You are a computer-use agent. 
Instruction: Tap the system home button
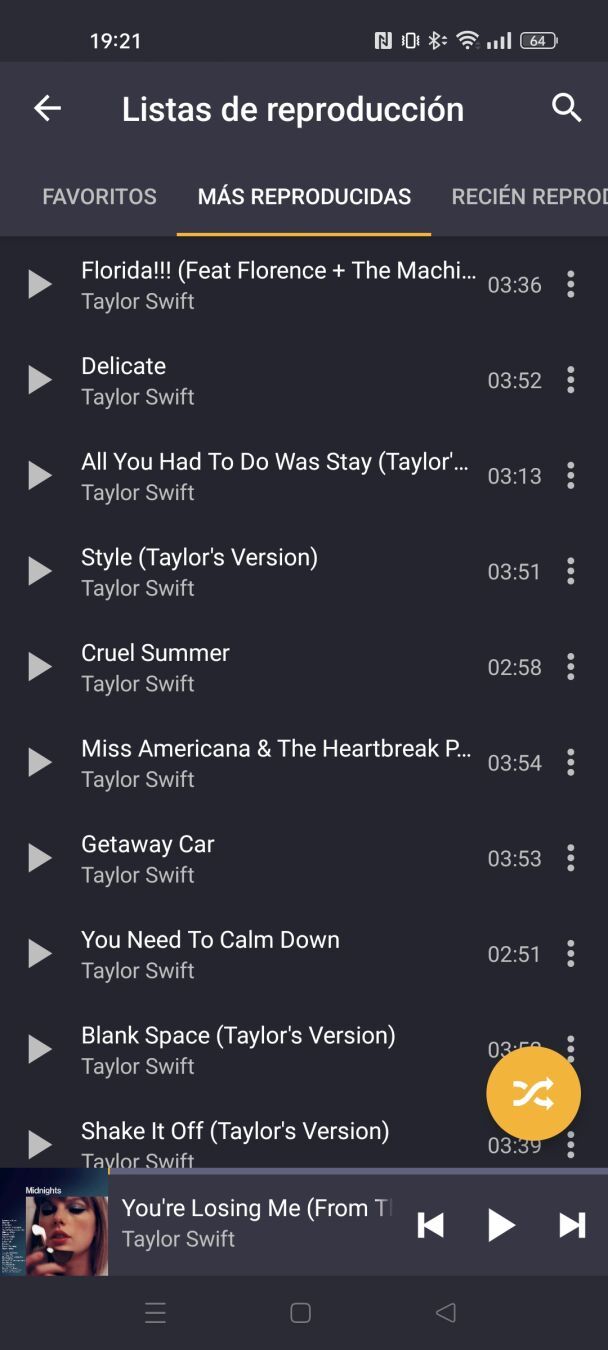[300, 1313]
